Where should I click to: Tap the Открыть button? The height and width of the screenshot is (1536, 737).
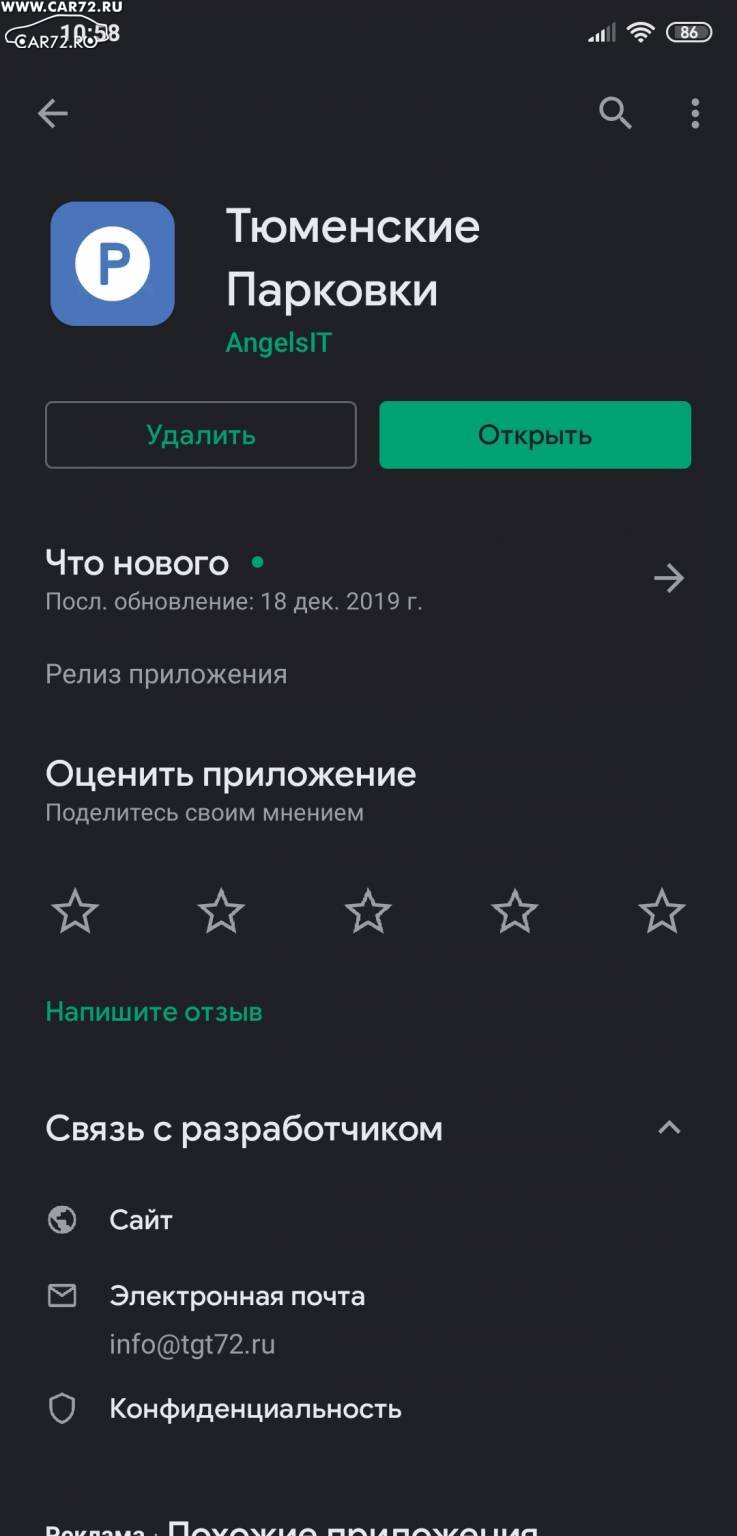coord(535,435)
